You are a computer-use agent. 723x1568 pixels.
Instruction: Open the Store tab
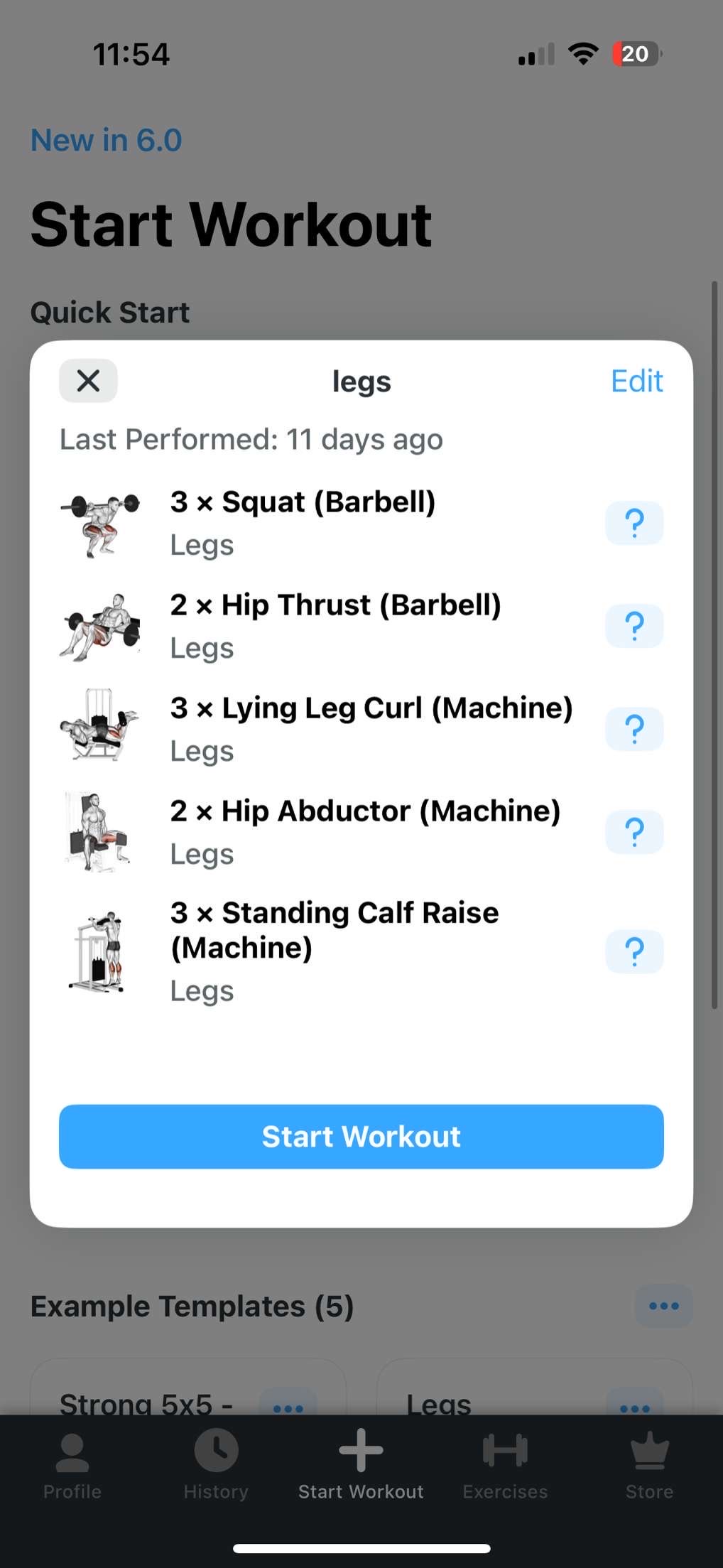pos(649,1464)
